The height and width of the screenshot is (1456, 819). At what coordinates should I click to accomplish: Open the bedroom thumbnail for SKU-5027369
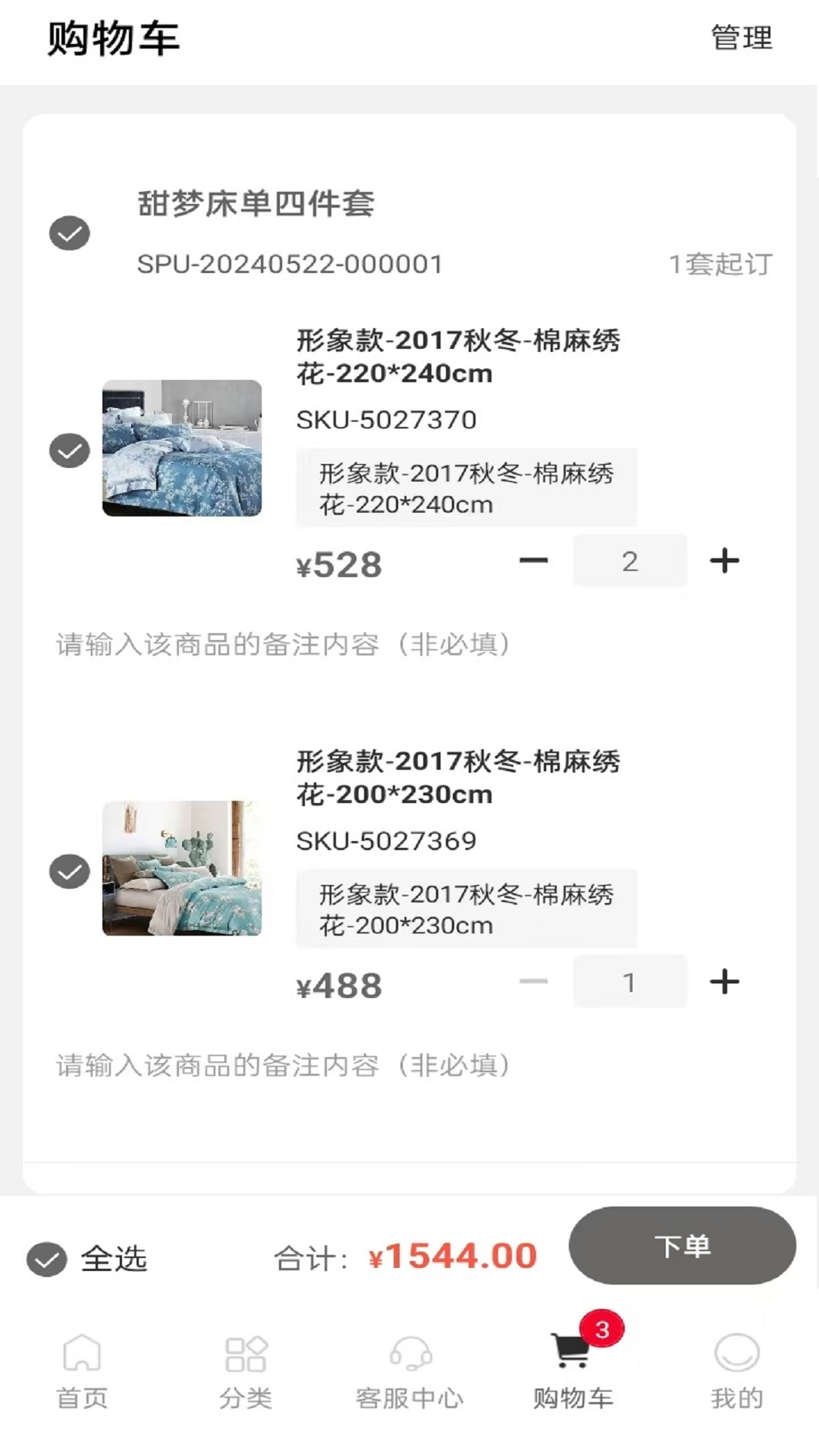pyautogui.click(x=182, y=872)
